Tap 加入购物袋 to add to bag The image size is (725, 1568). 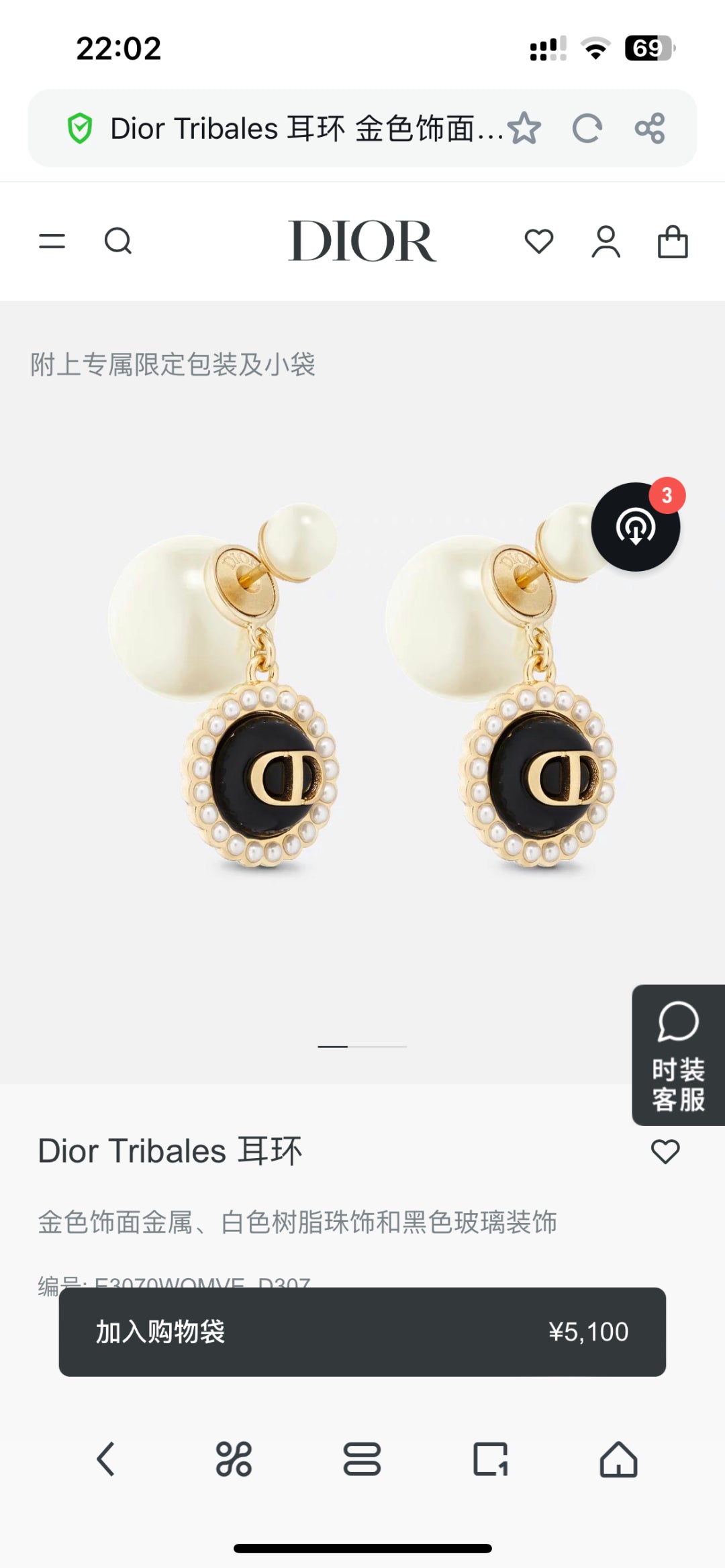[x=362, y=1332]
